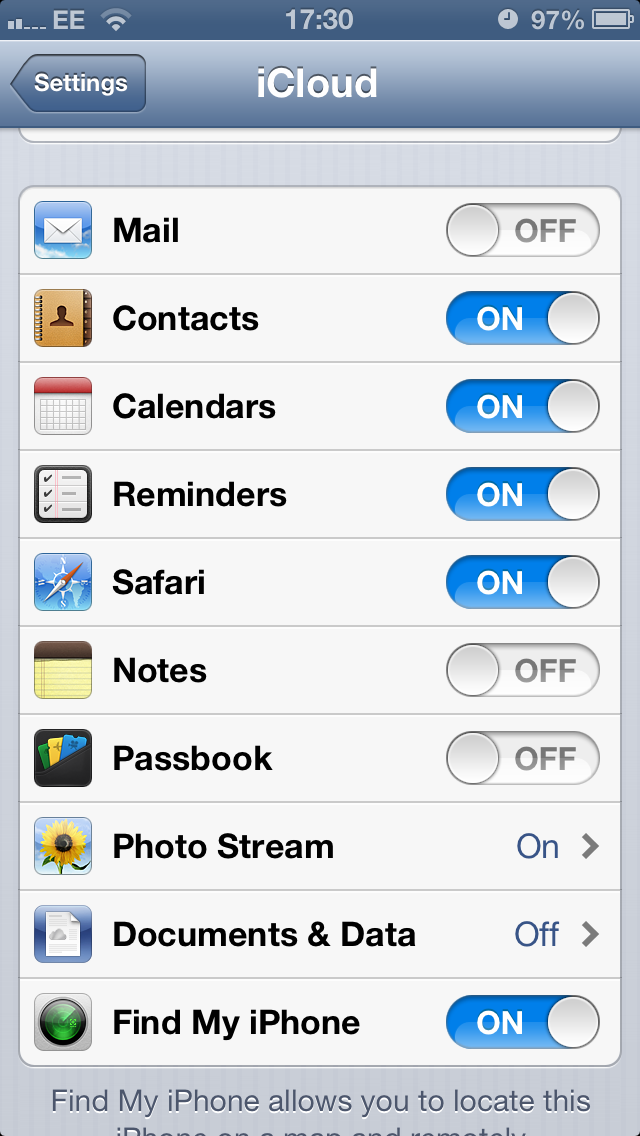Enable Notes in iCloud
Viewport: 640px width, 1136px height.
[x=522, y=671]
